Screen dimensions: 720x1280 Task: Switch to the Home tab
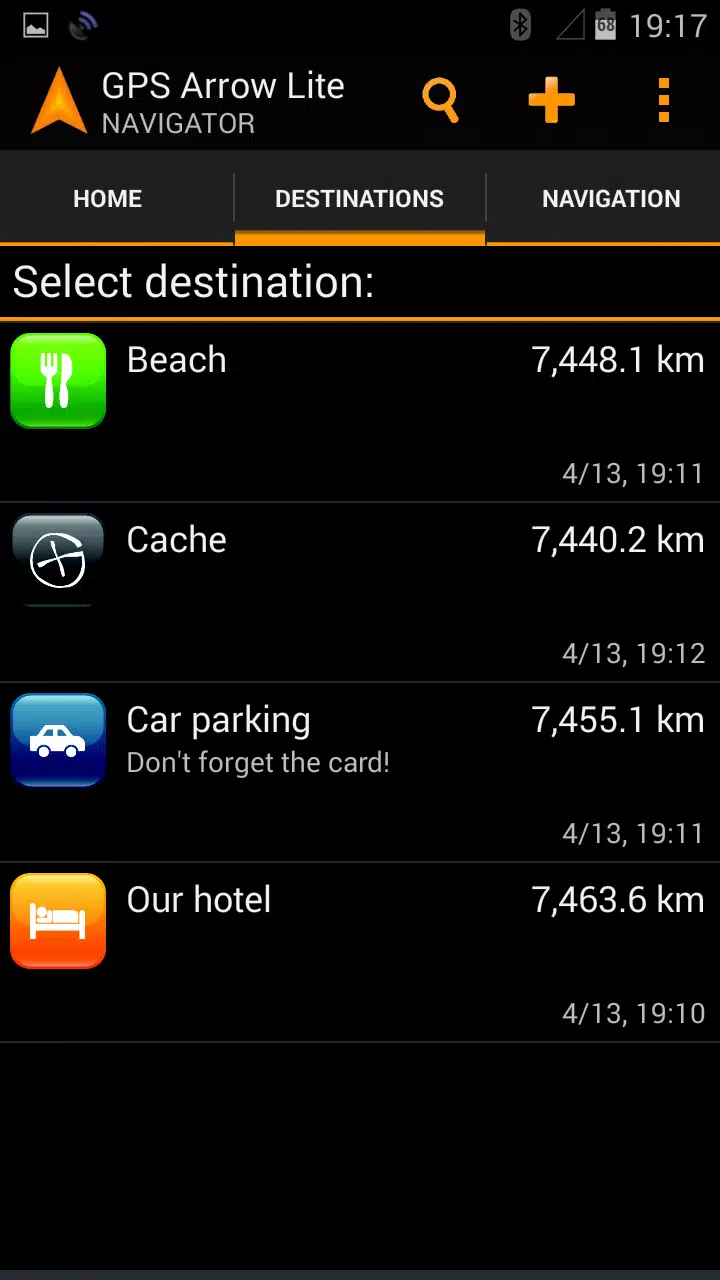point(108,199)
